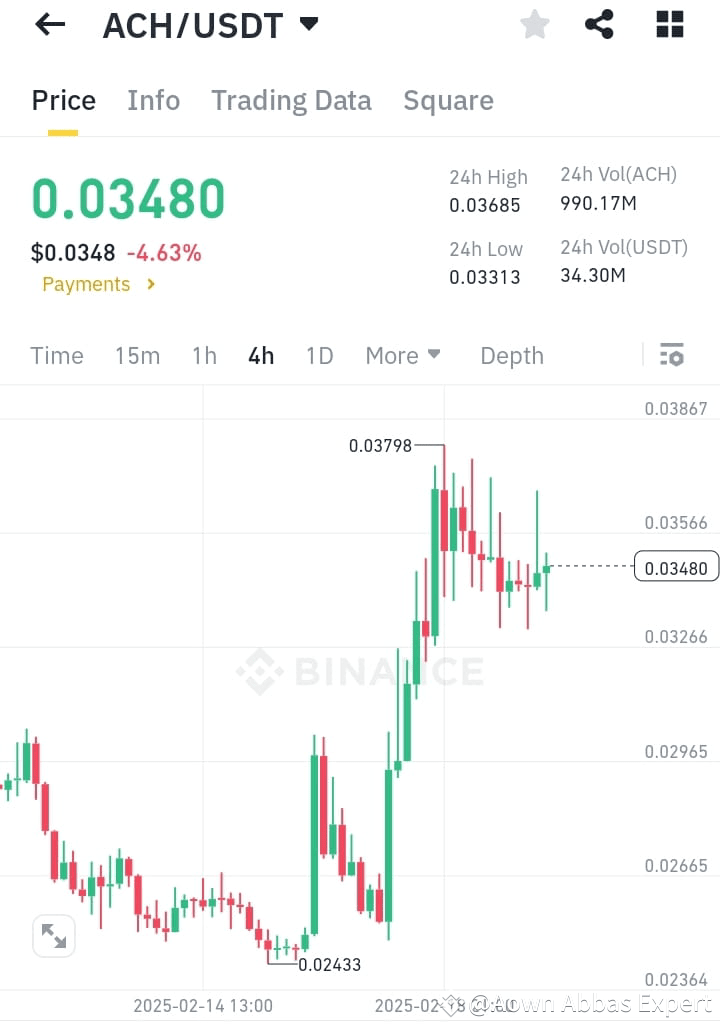Open chart indicator settings icon
The width and height of the screenshot is (720, 1026).
tap(672, 355)
